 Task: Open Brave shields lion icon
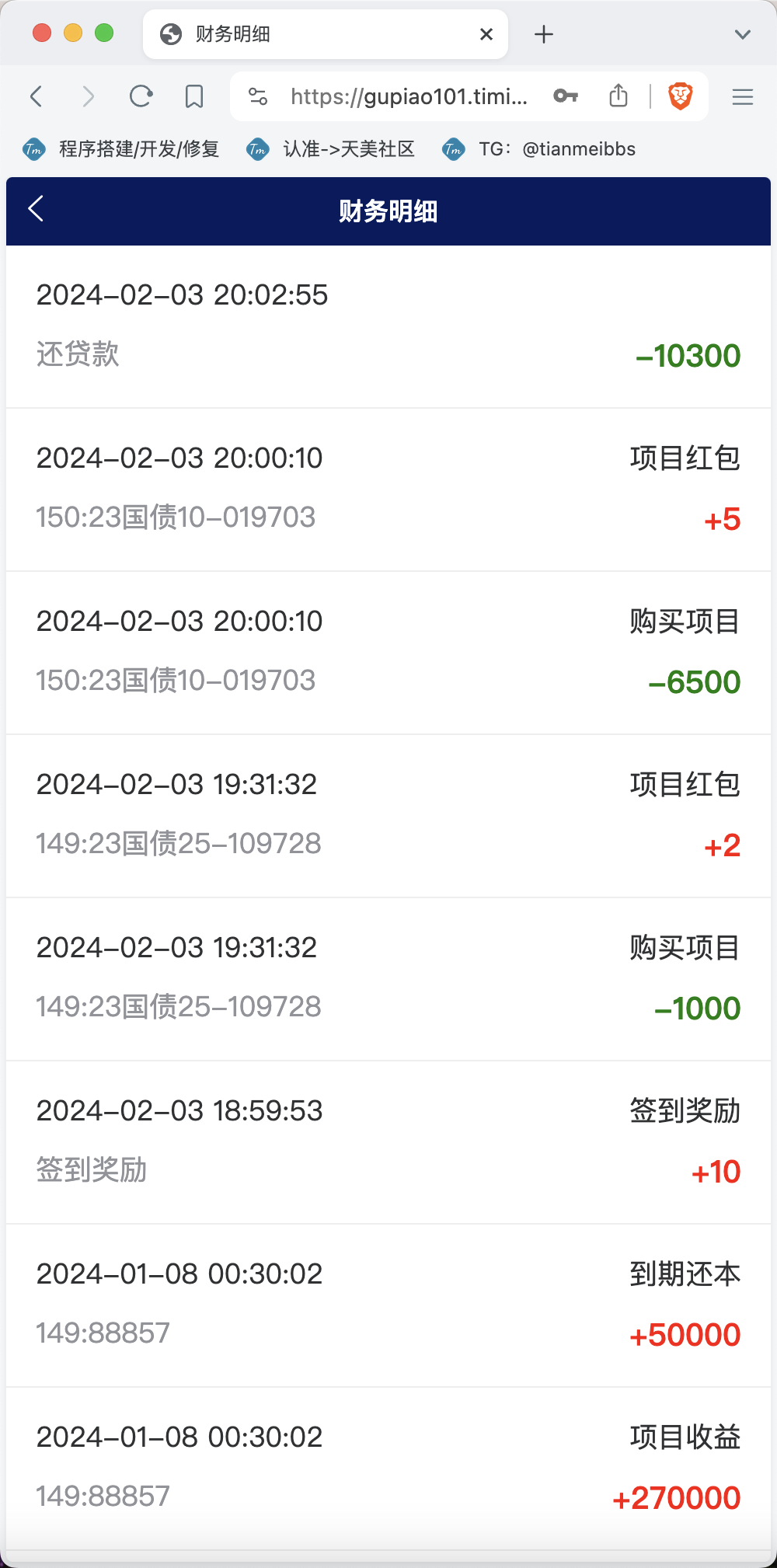coord(681,96)
